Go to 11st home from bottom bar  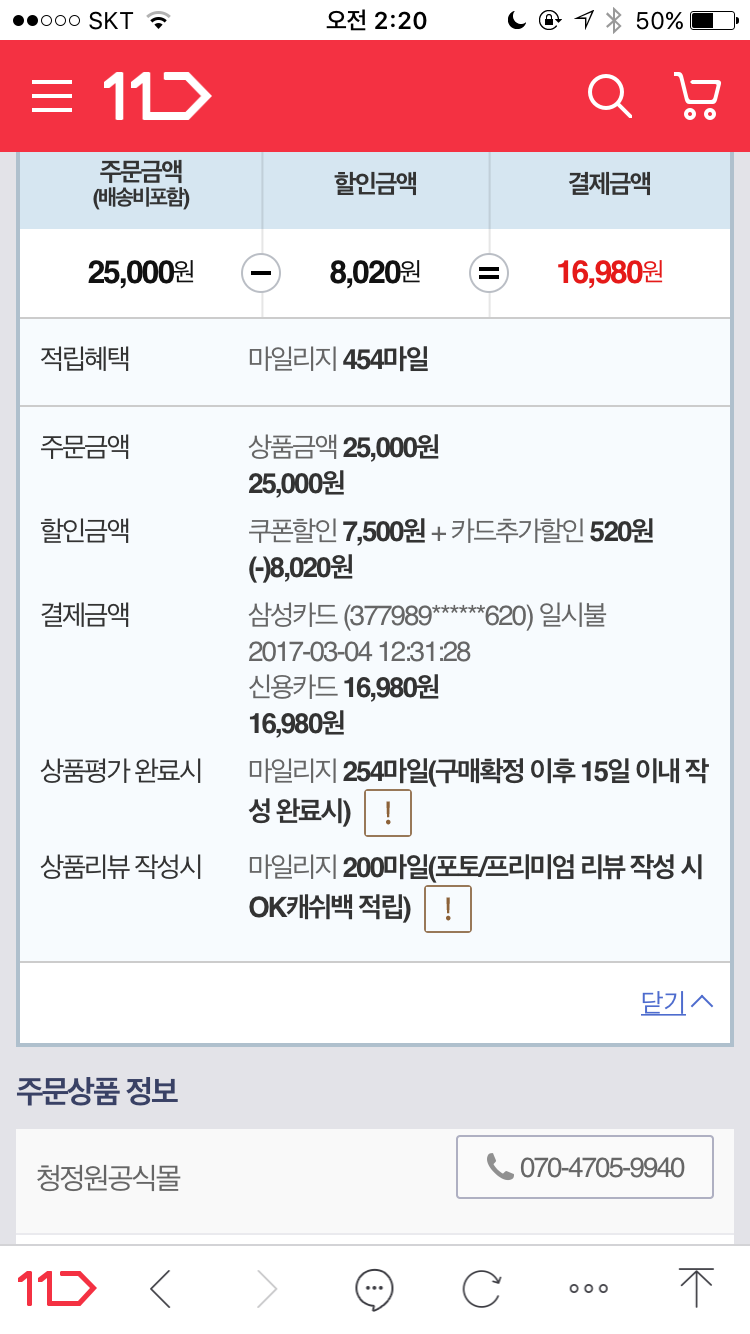tap(57, 1288)
